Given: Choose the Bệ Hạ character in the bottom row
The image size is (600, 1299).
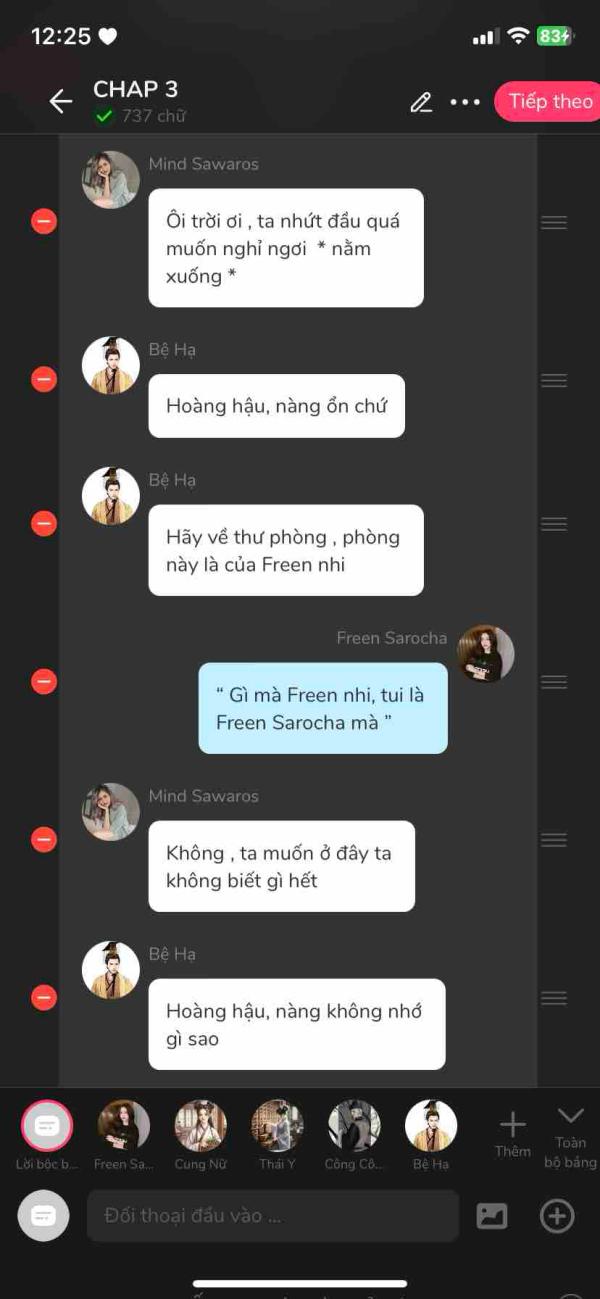Looking at the screenshot, I should pos(431,1127).
